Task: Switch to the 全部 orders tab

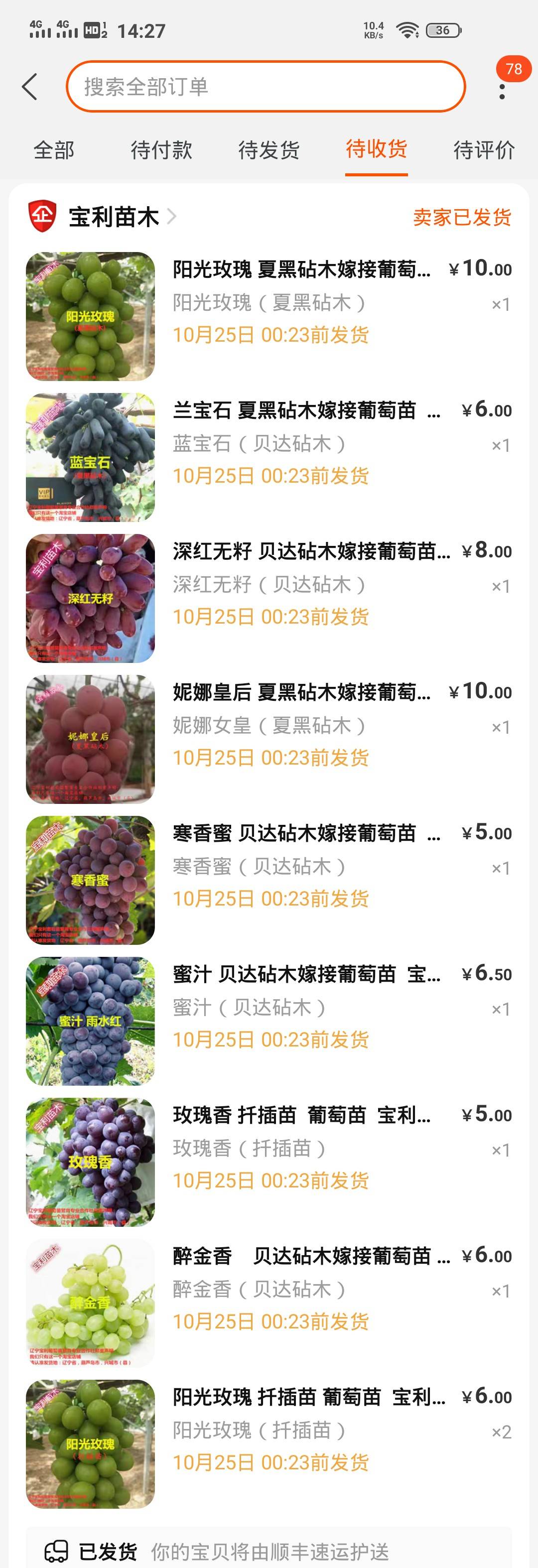Action: [54, 150]
